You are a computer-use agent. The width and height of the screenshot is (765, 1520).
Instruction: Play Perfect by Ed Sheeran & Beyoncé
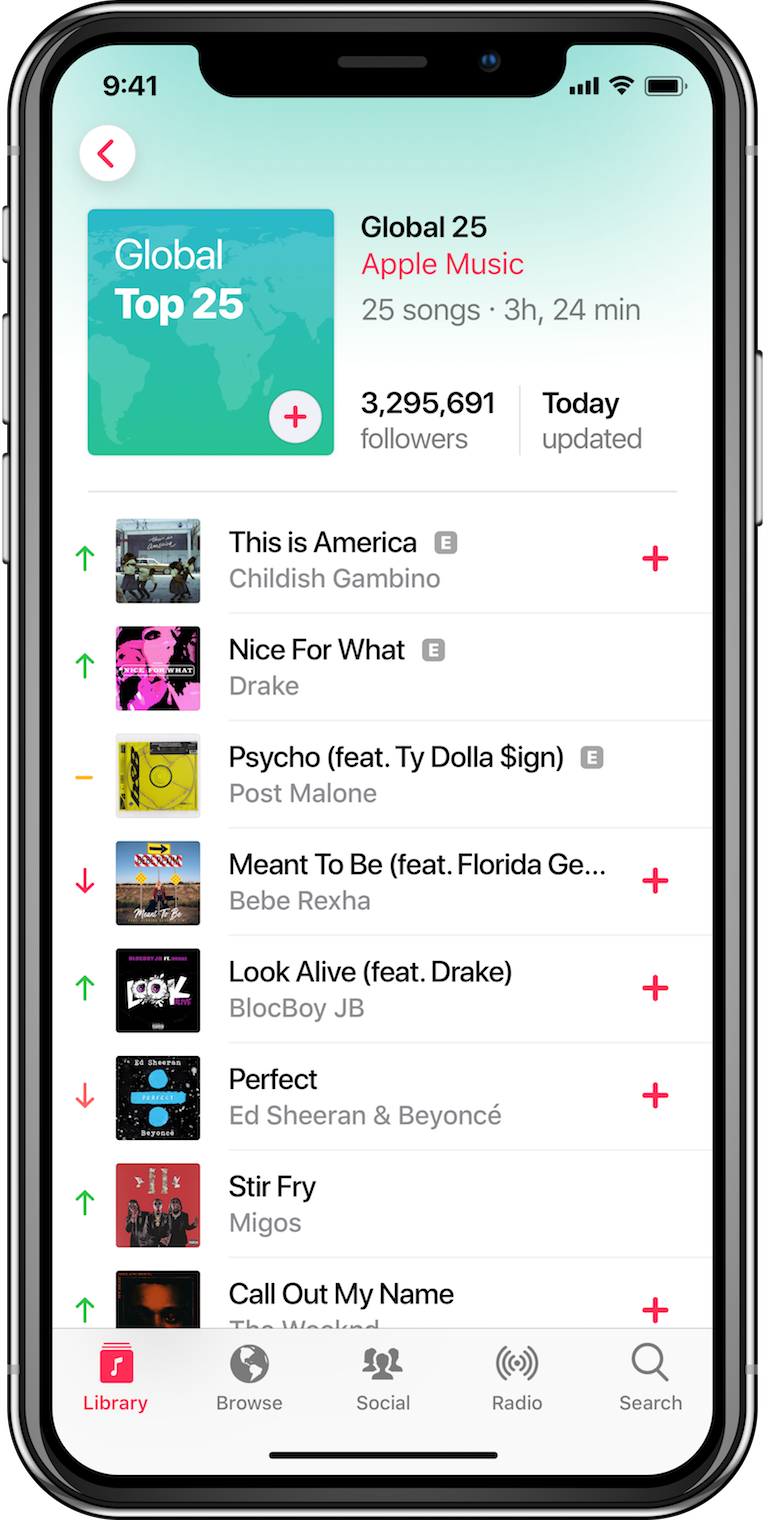[x=273, y=1080]
